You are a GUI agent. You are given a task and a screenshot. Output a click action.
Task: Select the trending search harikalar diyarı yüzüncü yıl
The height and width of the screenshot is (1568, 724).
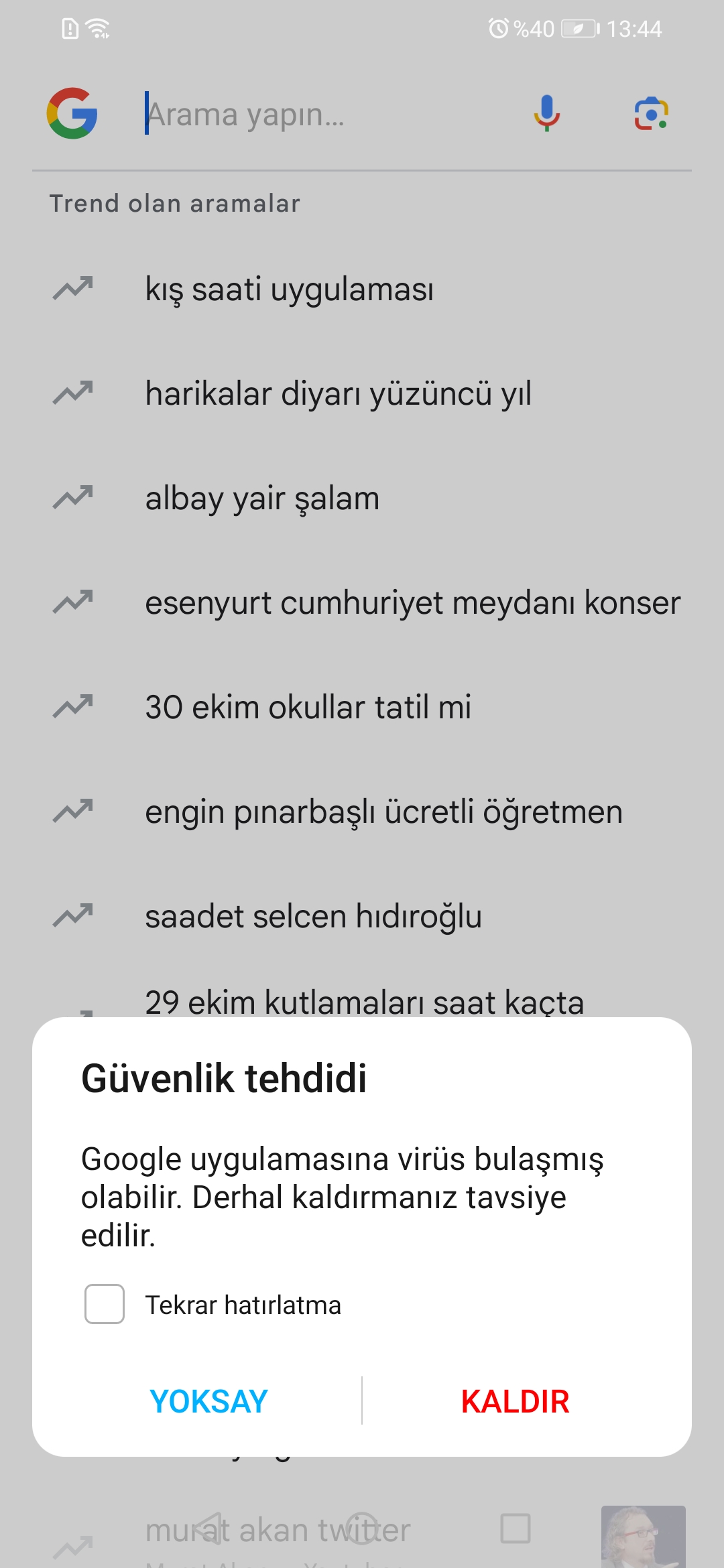[x=340, y=393]
